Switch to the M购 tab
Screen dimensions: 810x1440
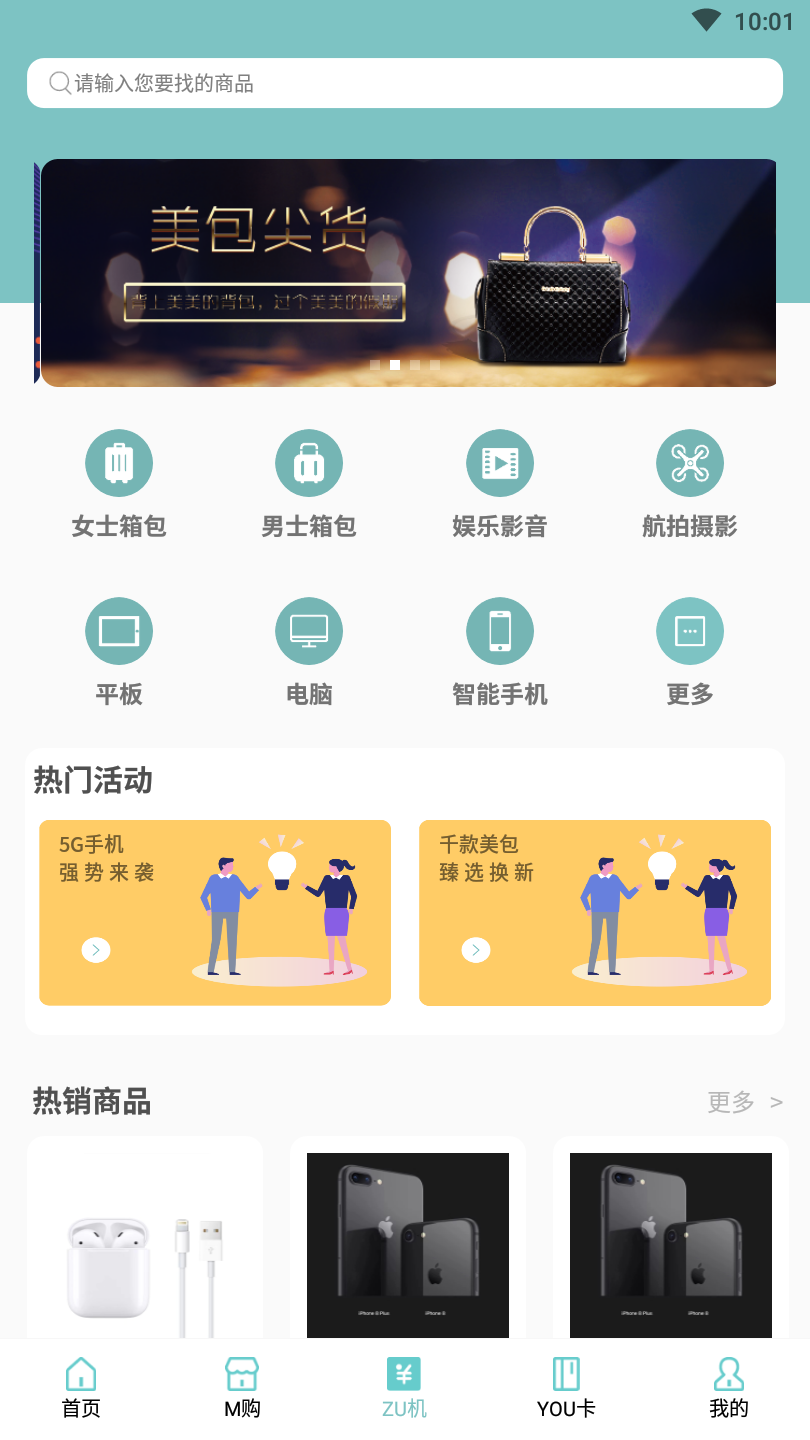(x=242, y=1388)
